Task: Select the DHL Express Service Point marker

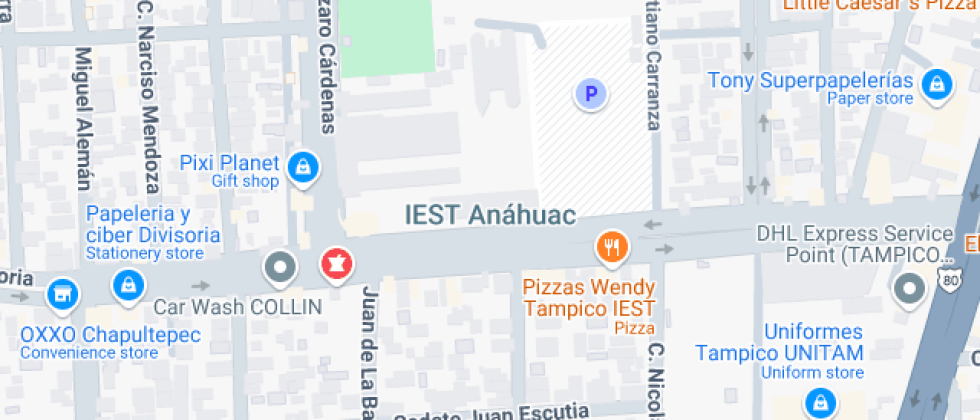Action: click(x=909, y=289)
